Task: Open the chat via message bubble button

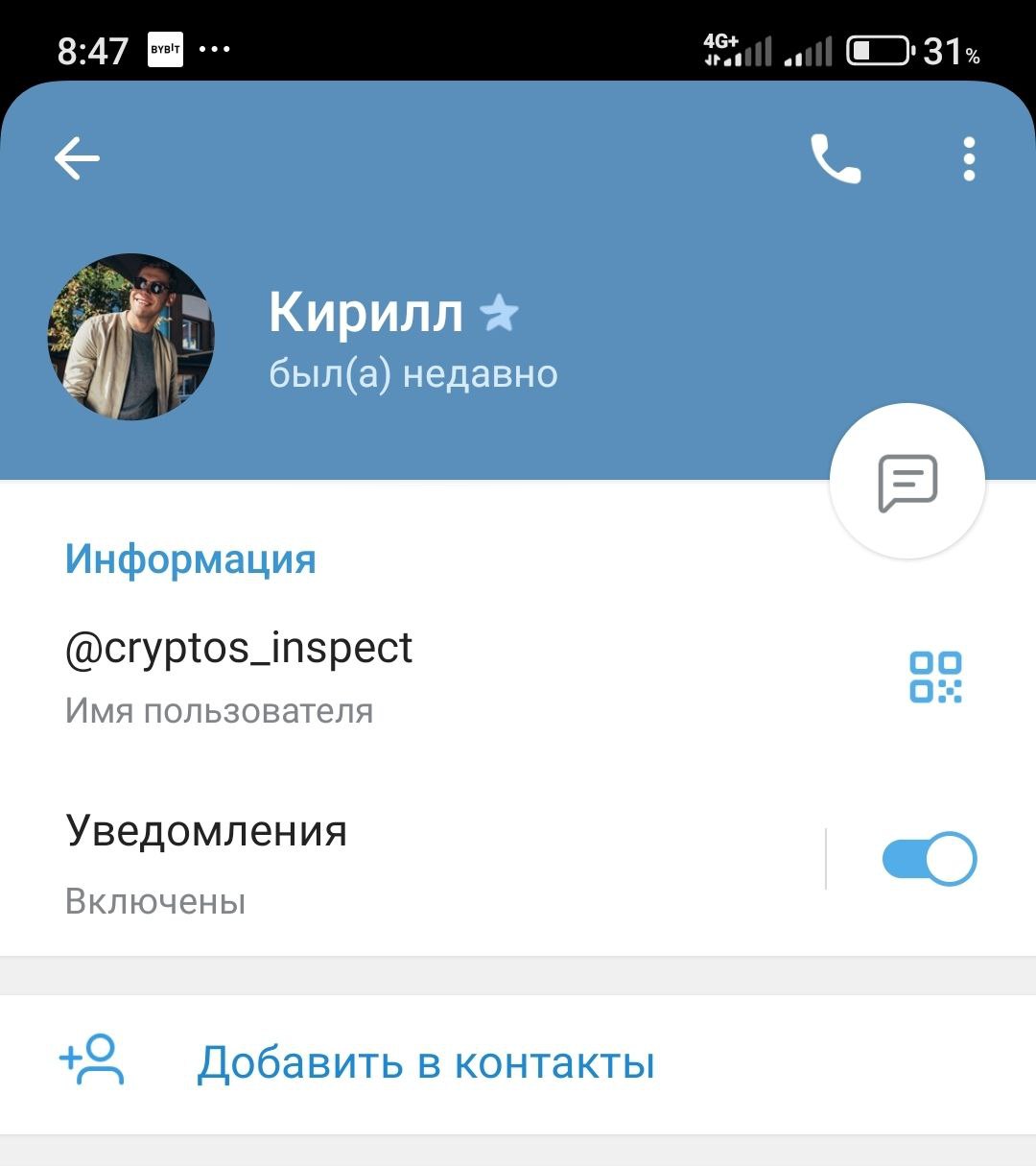Action: pos(907,482)
